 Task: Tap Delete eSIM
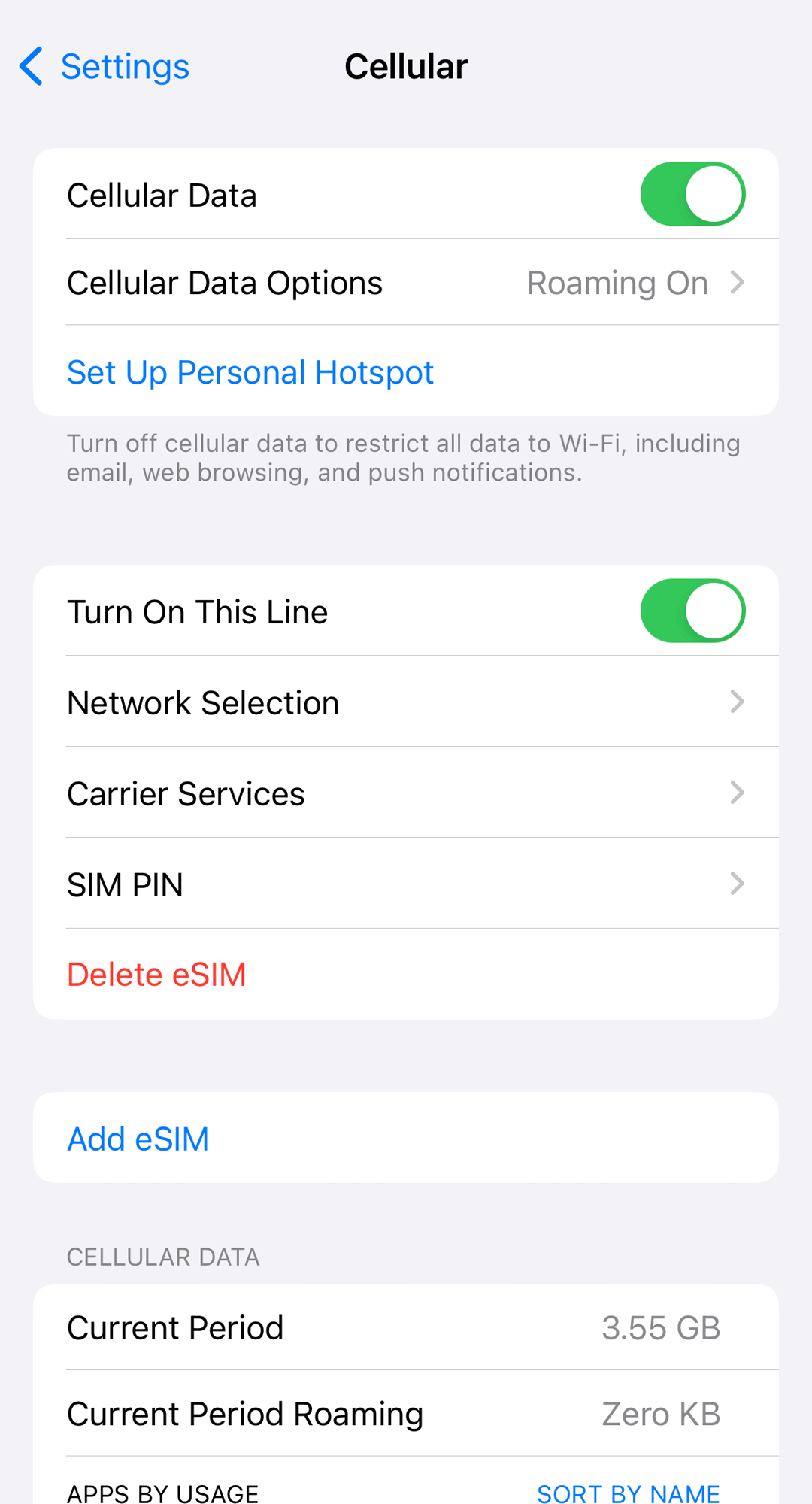[x=156, y=975]
